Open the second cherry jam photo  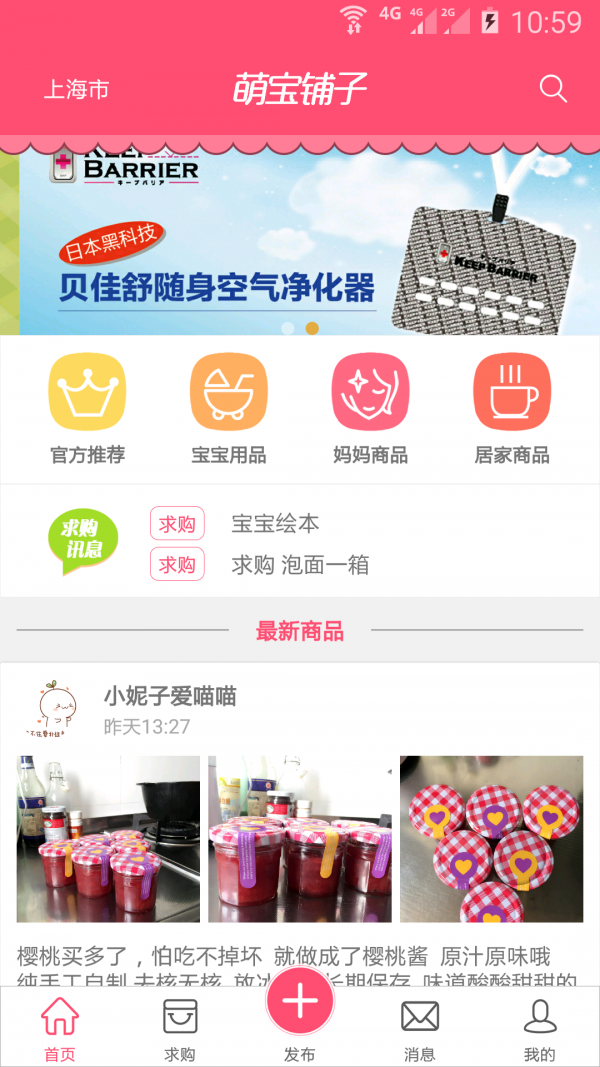(300, 838)
